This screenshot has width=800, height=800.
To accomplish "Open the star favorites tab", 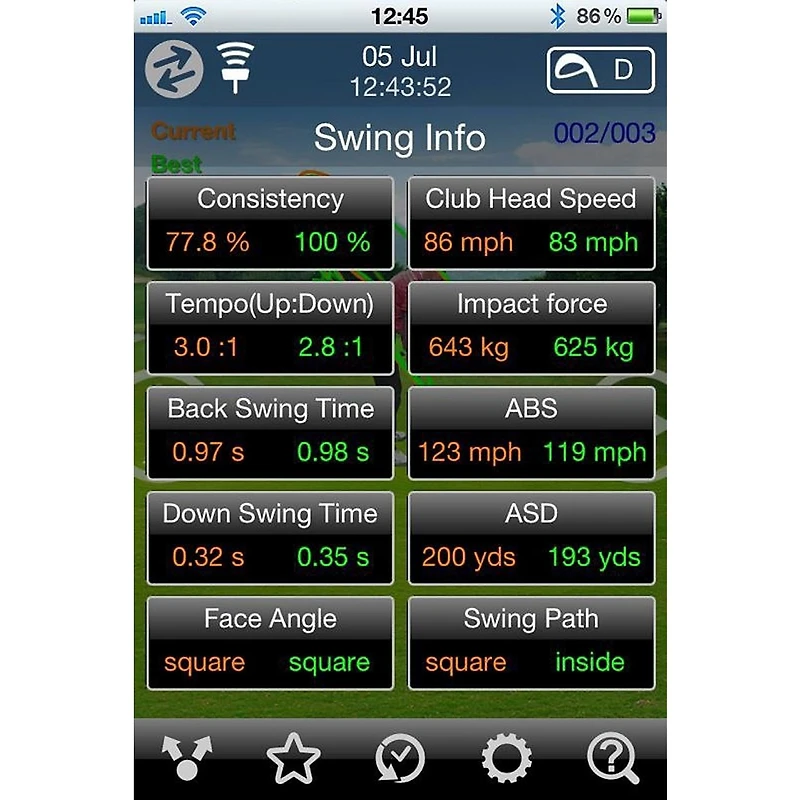I will (x=294, y=760).
